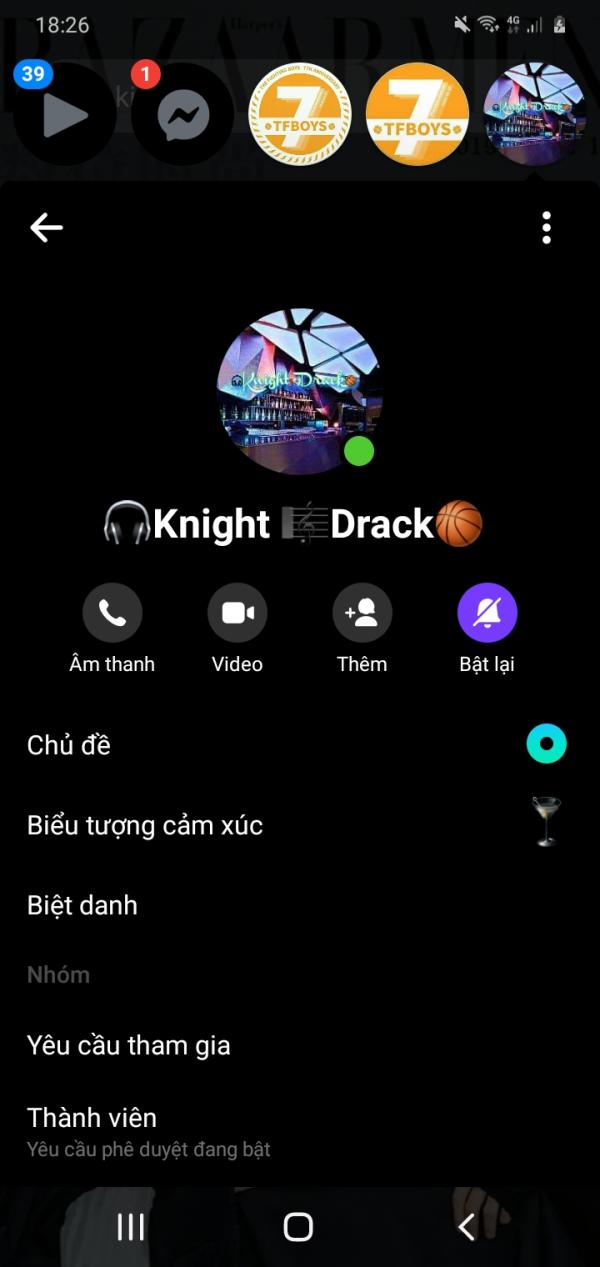Add members with the Thêm button
The width and height of the screenshot is (600, 1267).
click(x=362, y=613)
